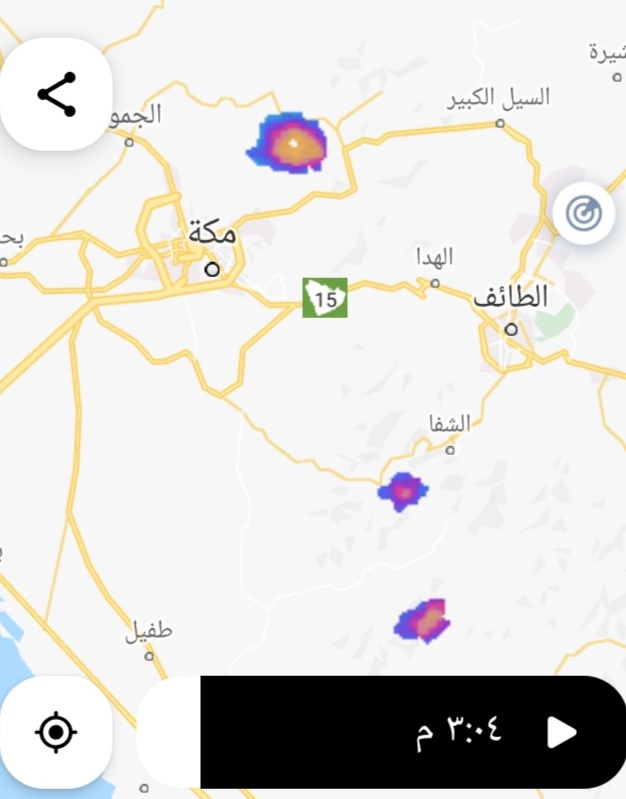Open the radar layers button
626x799 pixels.
coord(583,213)
